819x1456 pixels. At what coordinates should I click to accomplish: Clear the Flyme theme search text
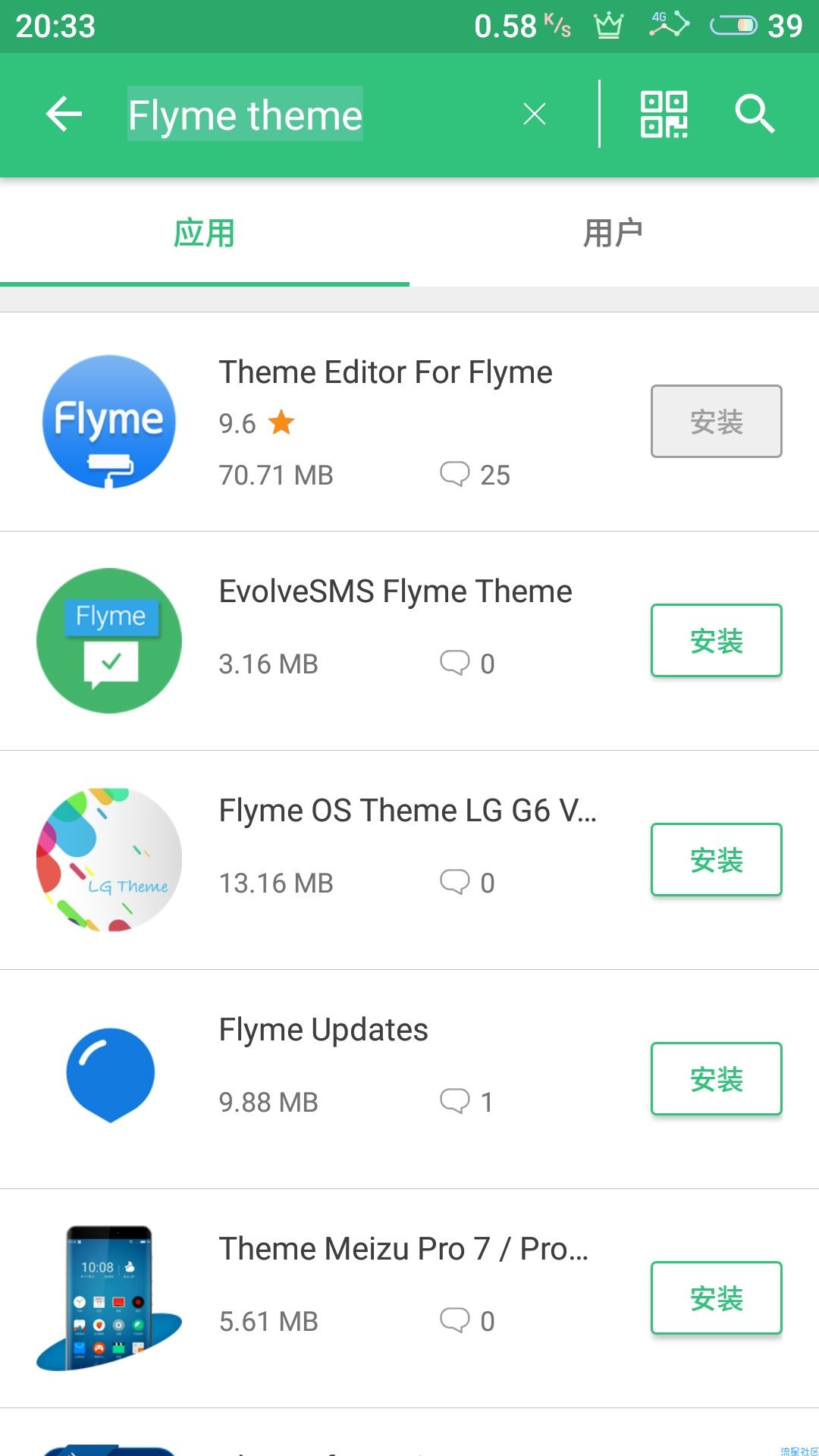[535, 115]
